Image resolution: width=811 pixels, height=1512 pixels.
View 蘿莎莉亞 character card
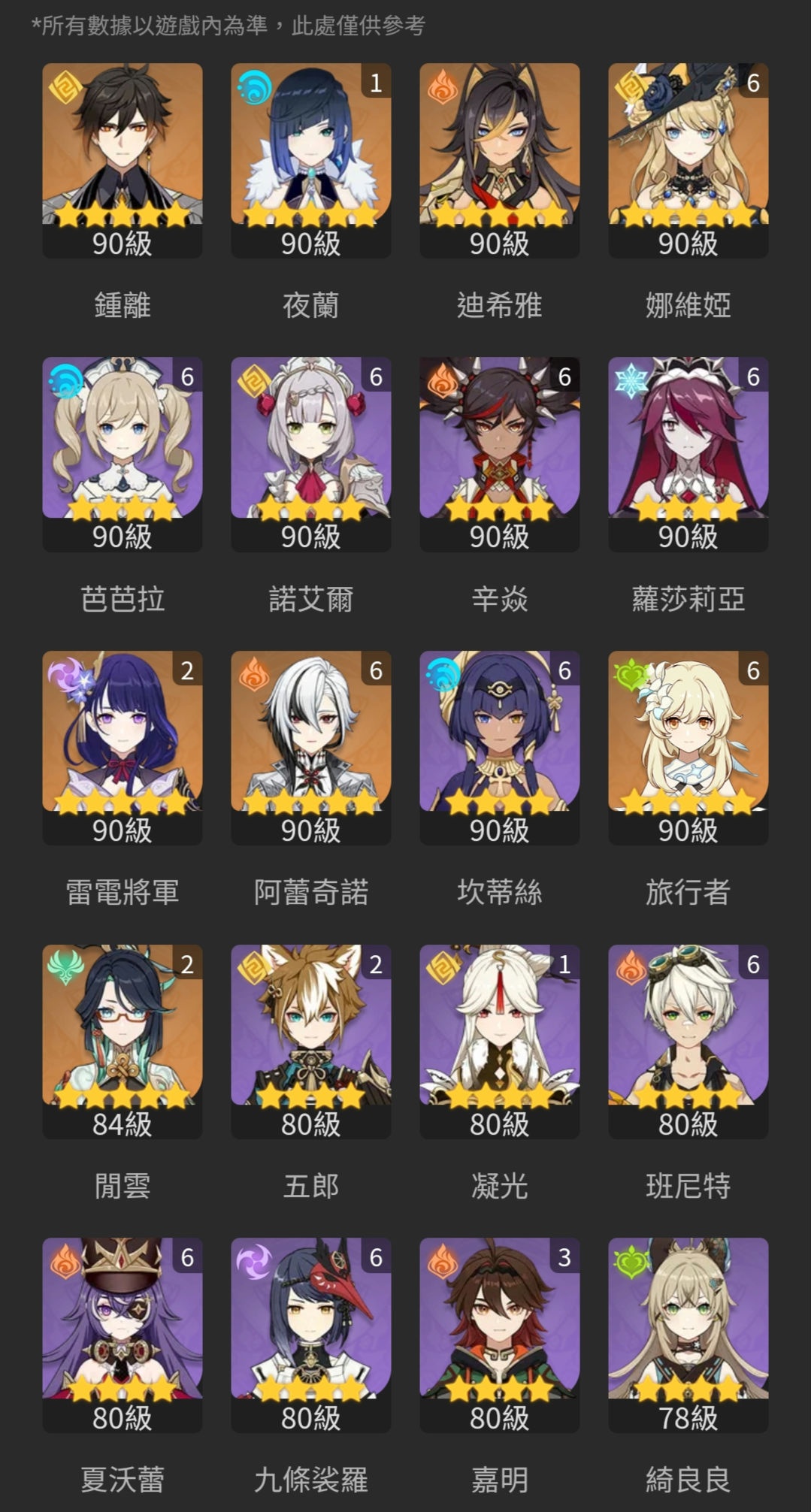click(688, 455)
